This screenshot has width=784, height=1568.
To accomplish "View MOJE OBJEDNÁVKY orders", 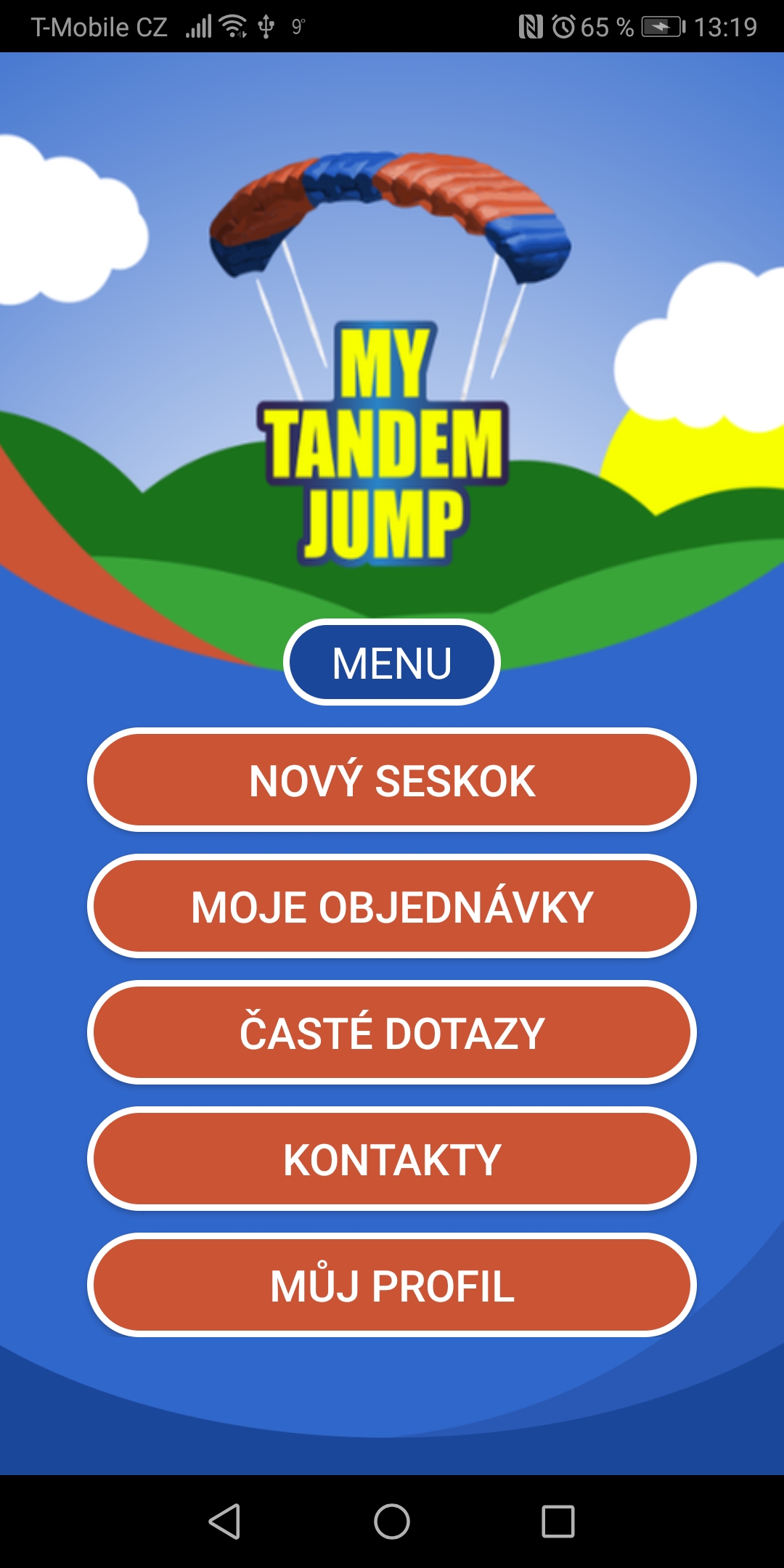I will tap(392, 907).
